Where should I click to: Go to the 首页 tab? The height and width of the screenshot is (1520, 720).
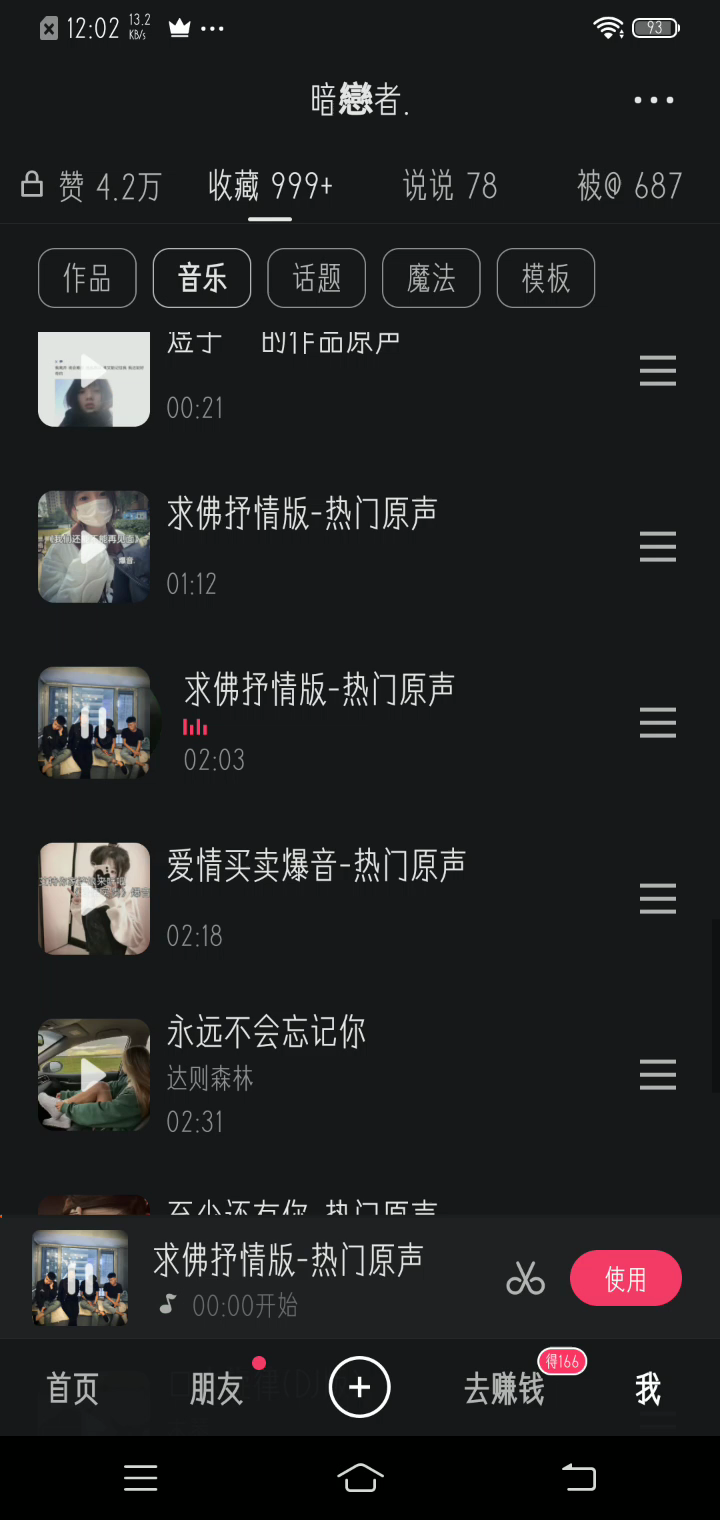tap(73, 1388)
